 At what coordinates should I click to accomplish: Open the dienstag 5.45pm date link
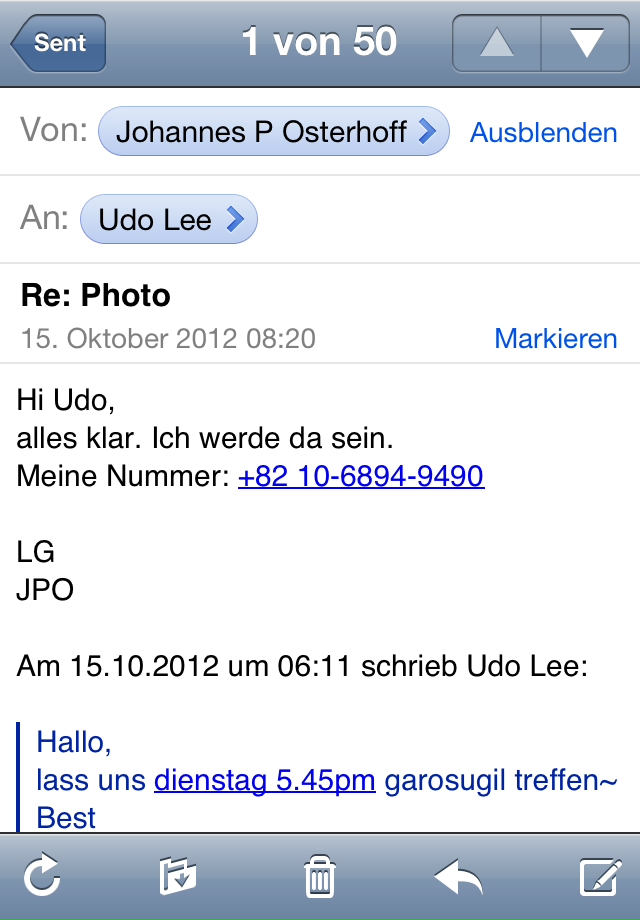pos(264,780)
